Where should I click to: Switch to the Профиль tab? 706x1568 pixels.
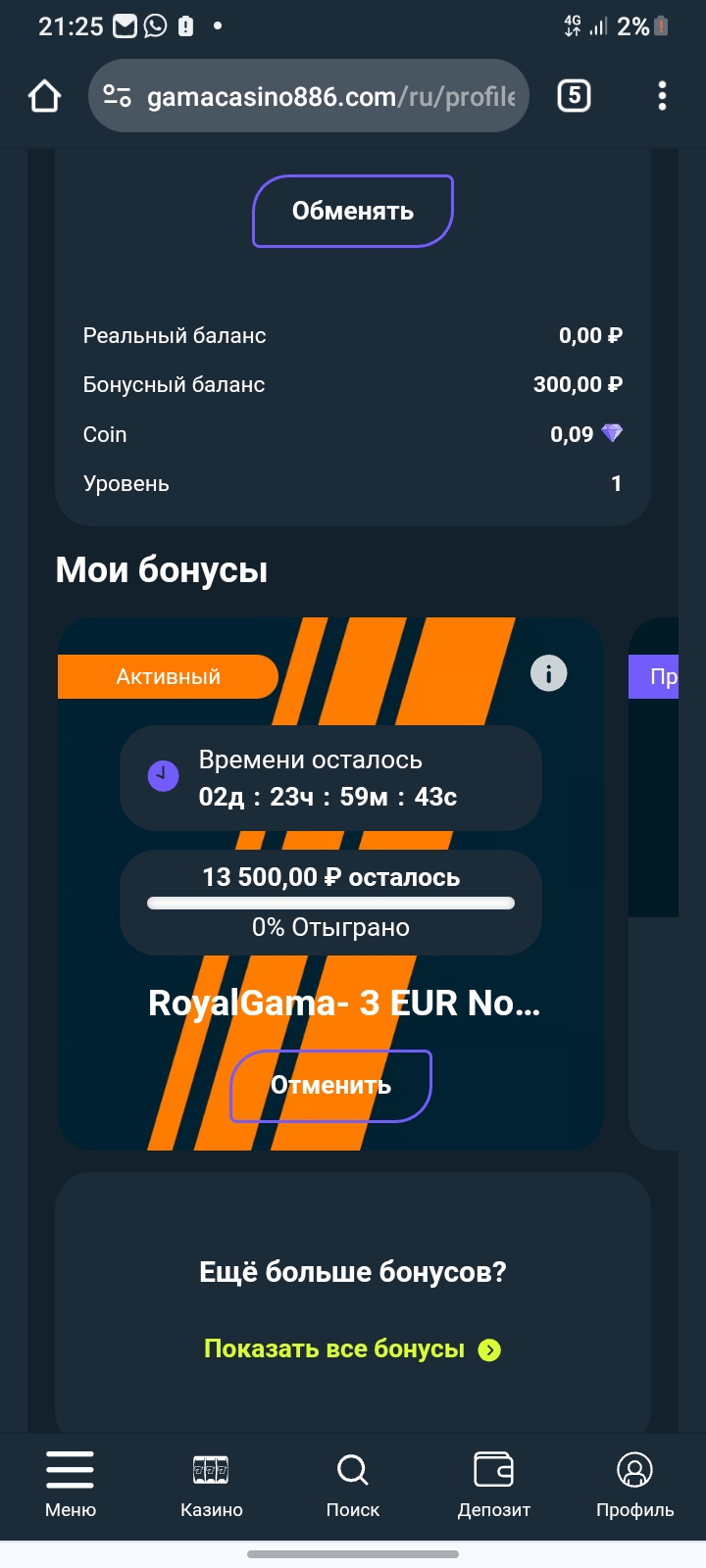tap(634, 1484)
